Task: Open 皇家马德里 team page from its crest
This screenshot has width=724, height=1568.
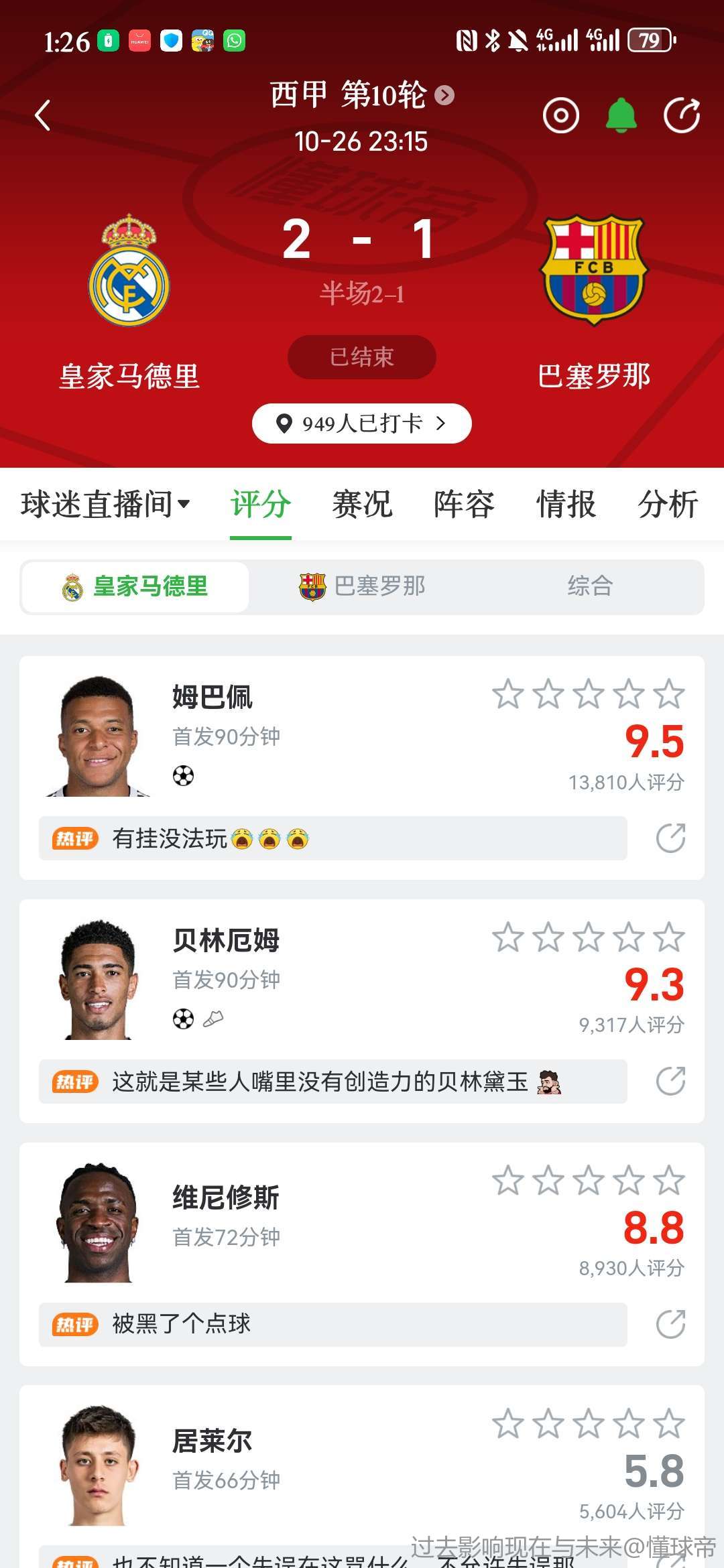Action: [129, 271]
